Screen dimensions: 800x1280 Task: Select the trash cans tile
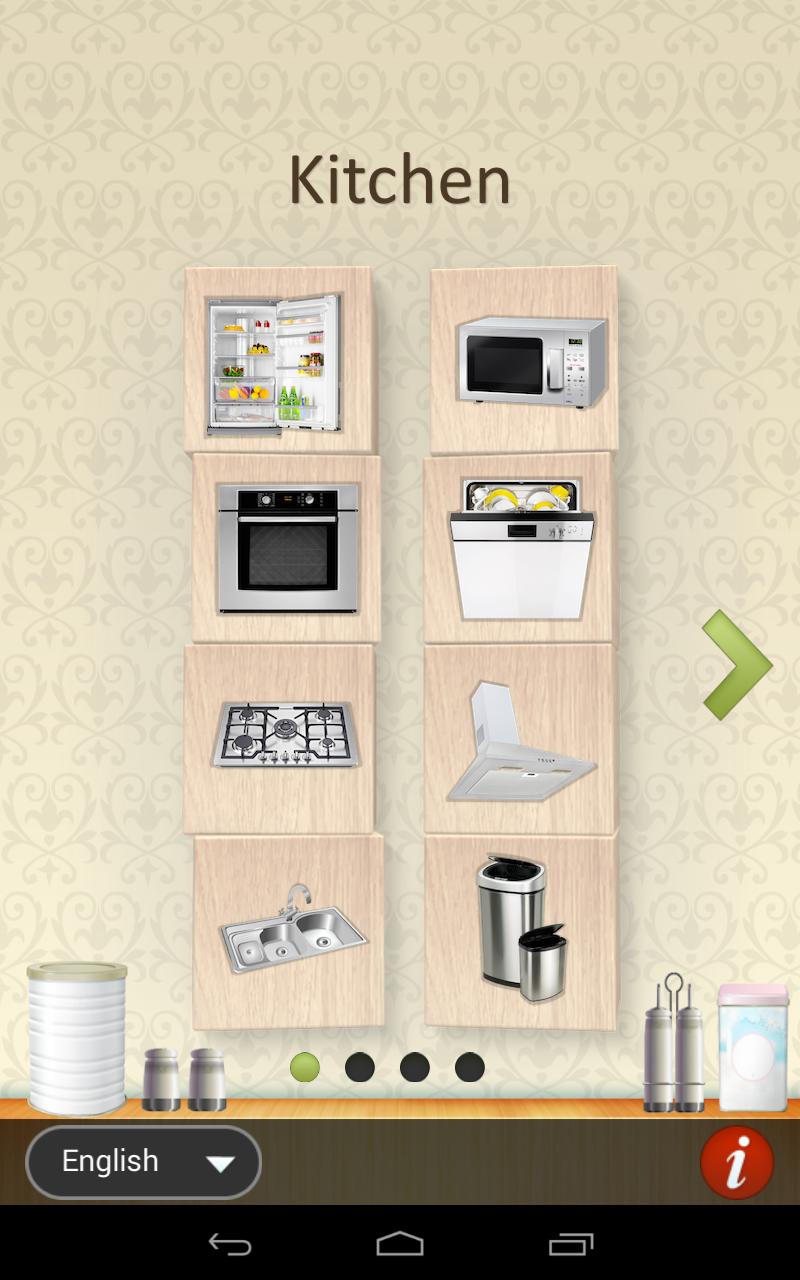point(520,930)
